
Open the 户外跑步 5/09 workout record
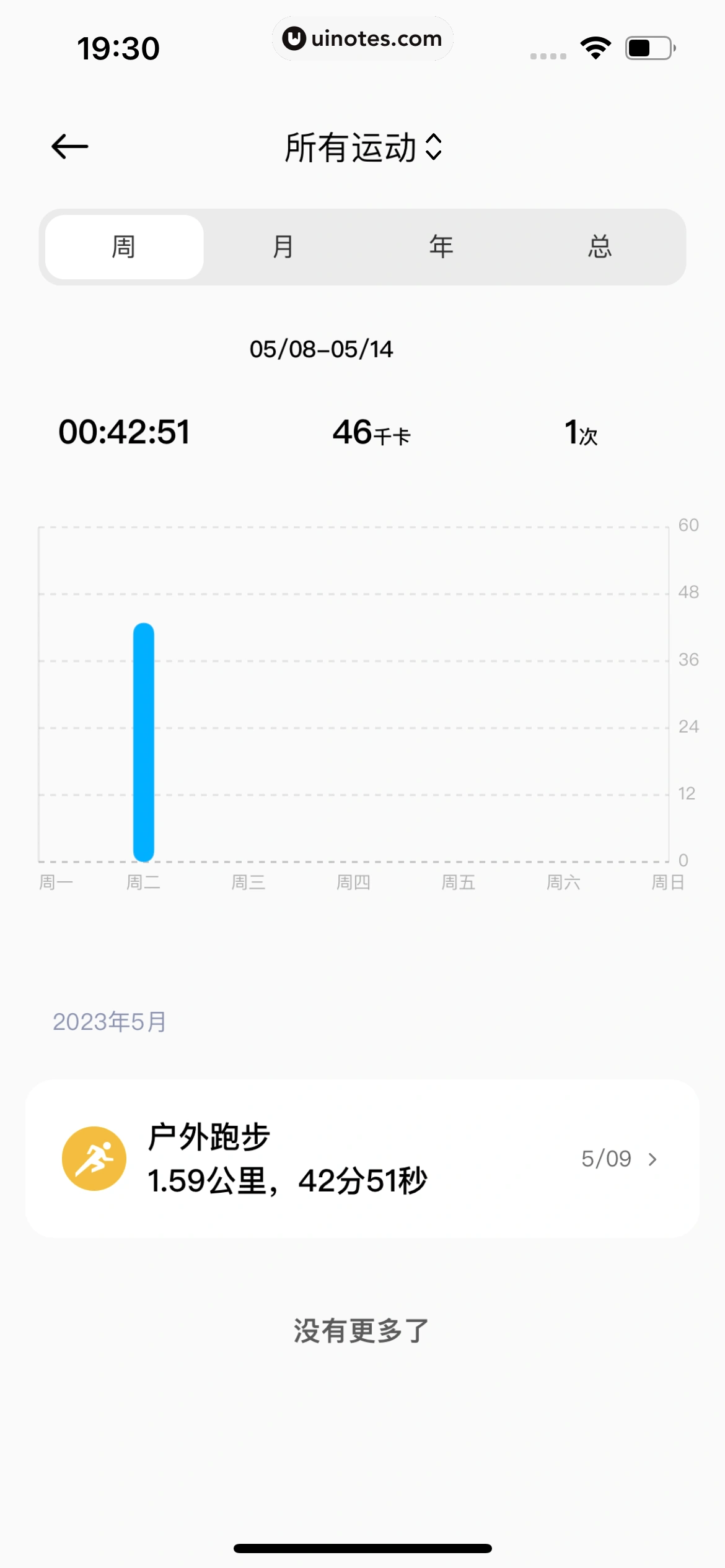pyautogui.click(x=362, y=1158)
